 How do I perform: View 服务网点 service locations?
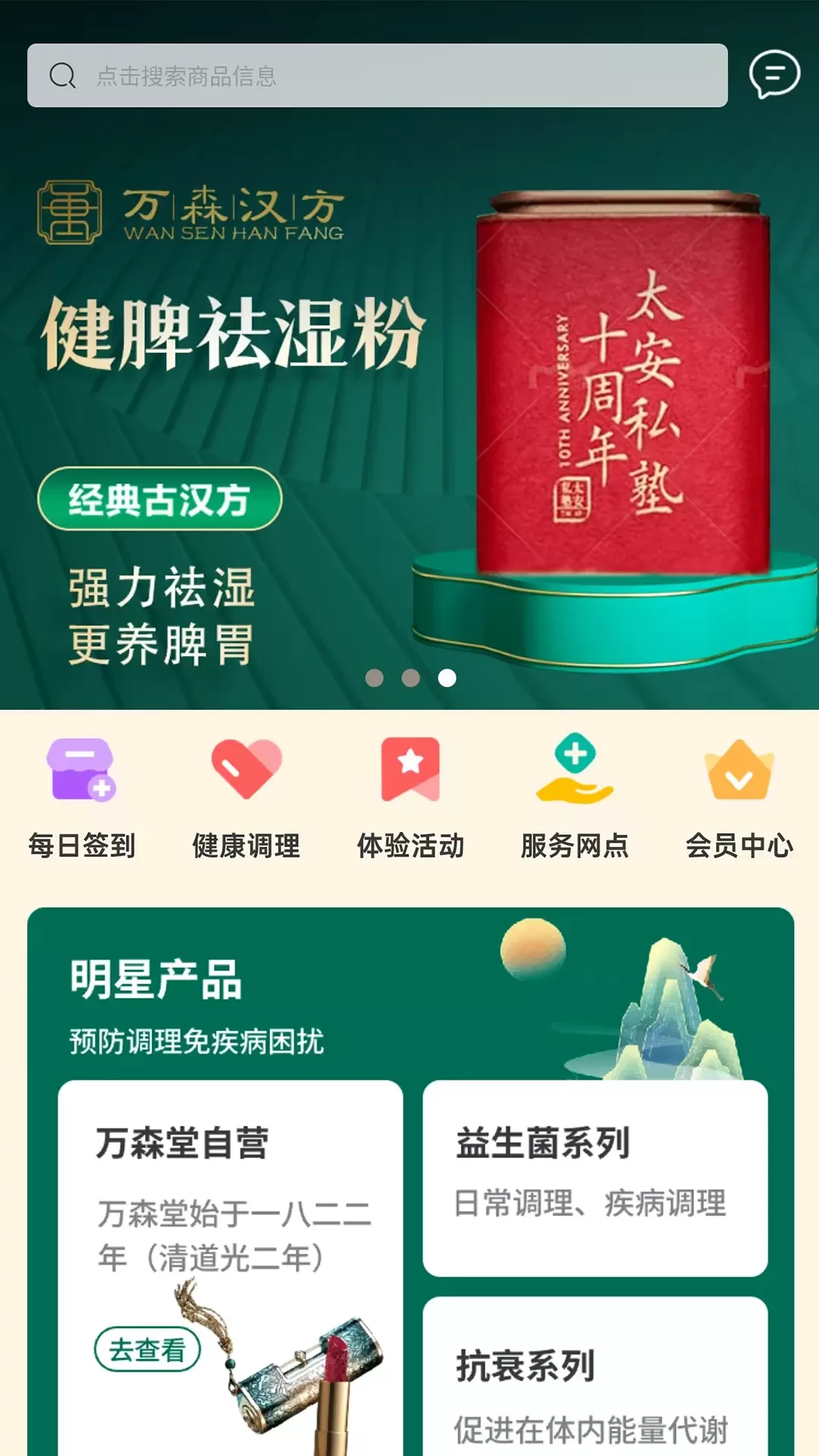pyautogui.click(x=575, y=798)
